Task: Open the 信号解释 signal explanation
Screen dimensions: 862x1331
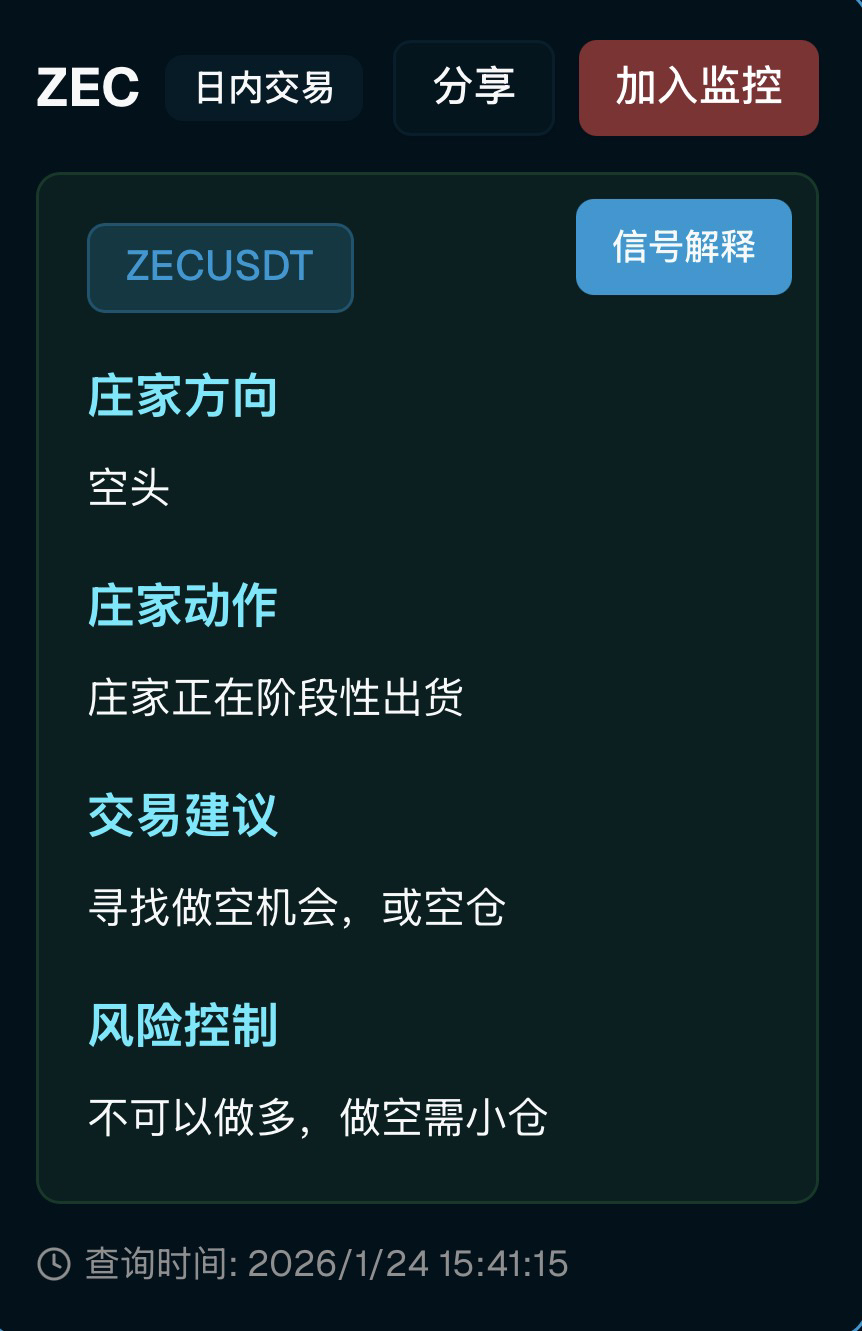Action: [x=683, y=247]
